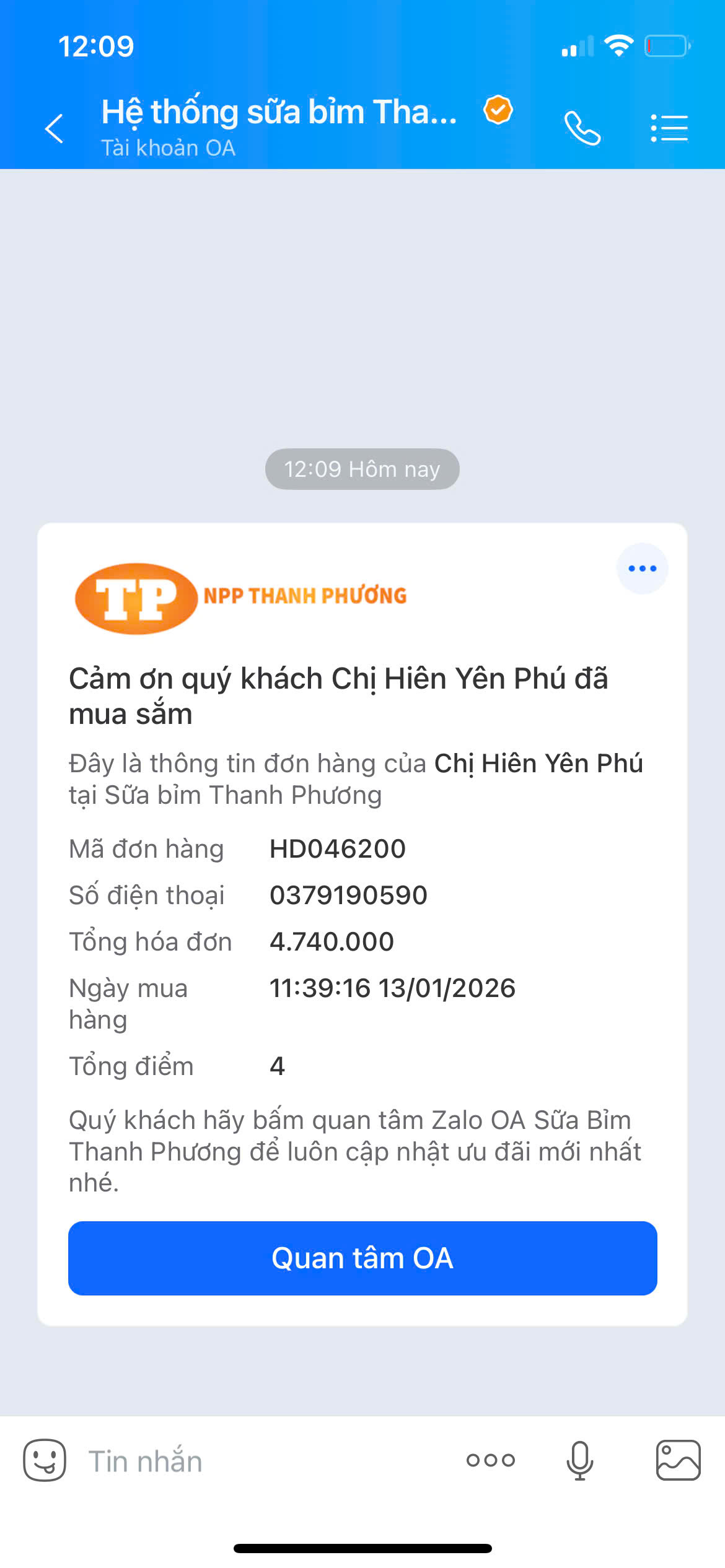Call the Thanh Phương official account

(x=582, y=128)
